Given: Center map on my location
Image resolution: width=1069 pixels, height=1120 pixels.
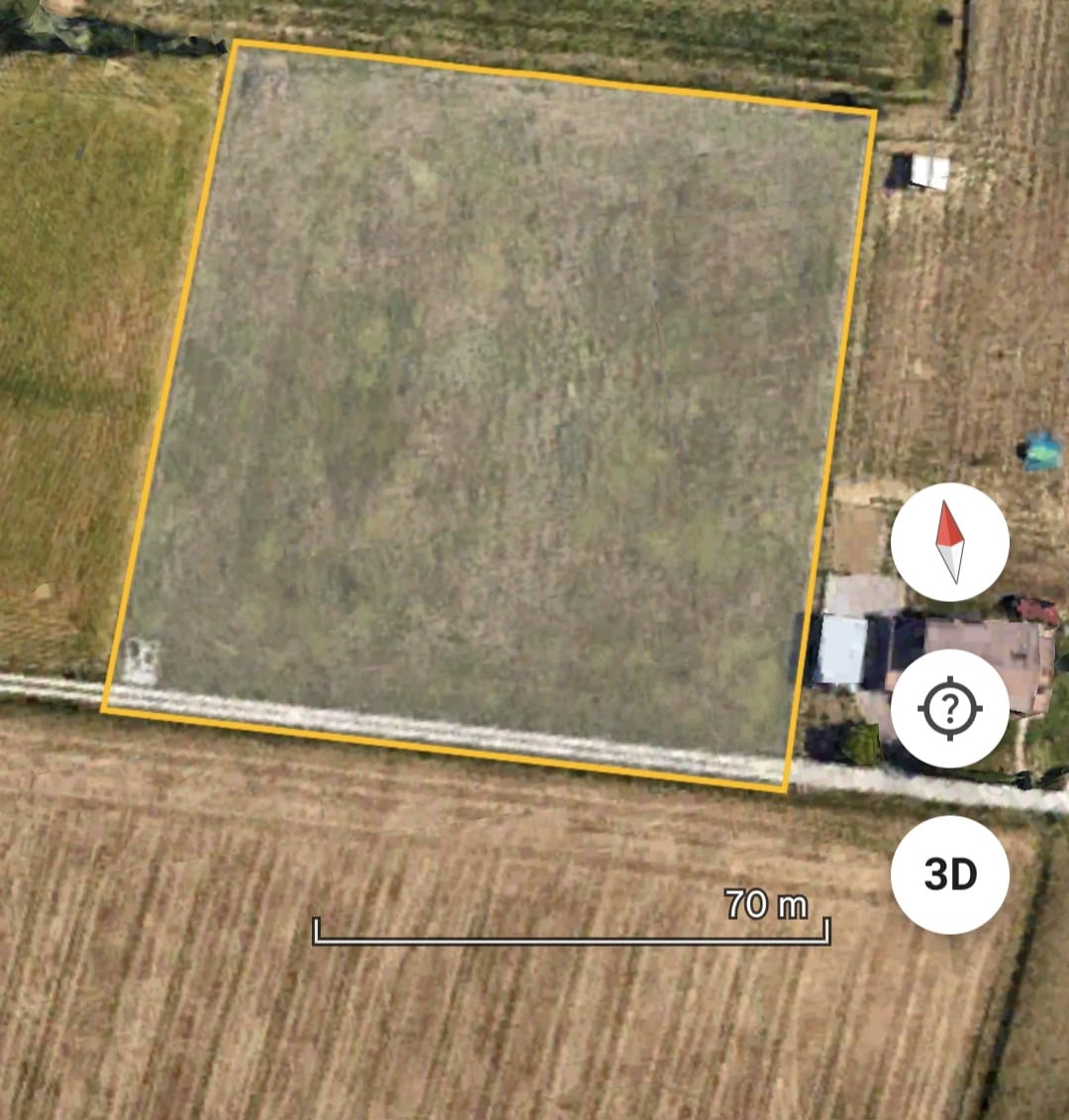Looking at the screenshot, I should 949,709.
